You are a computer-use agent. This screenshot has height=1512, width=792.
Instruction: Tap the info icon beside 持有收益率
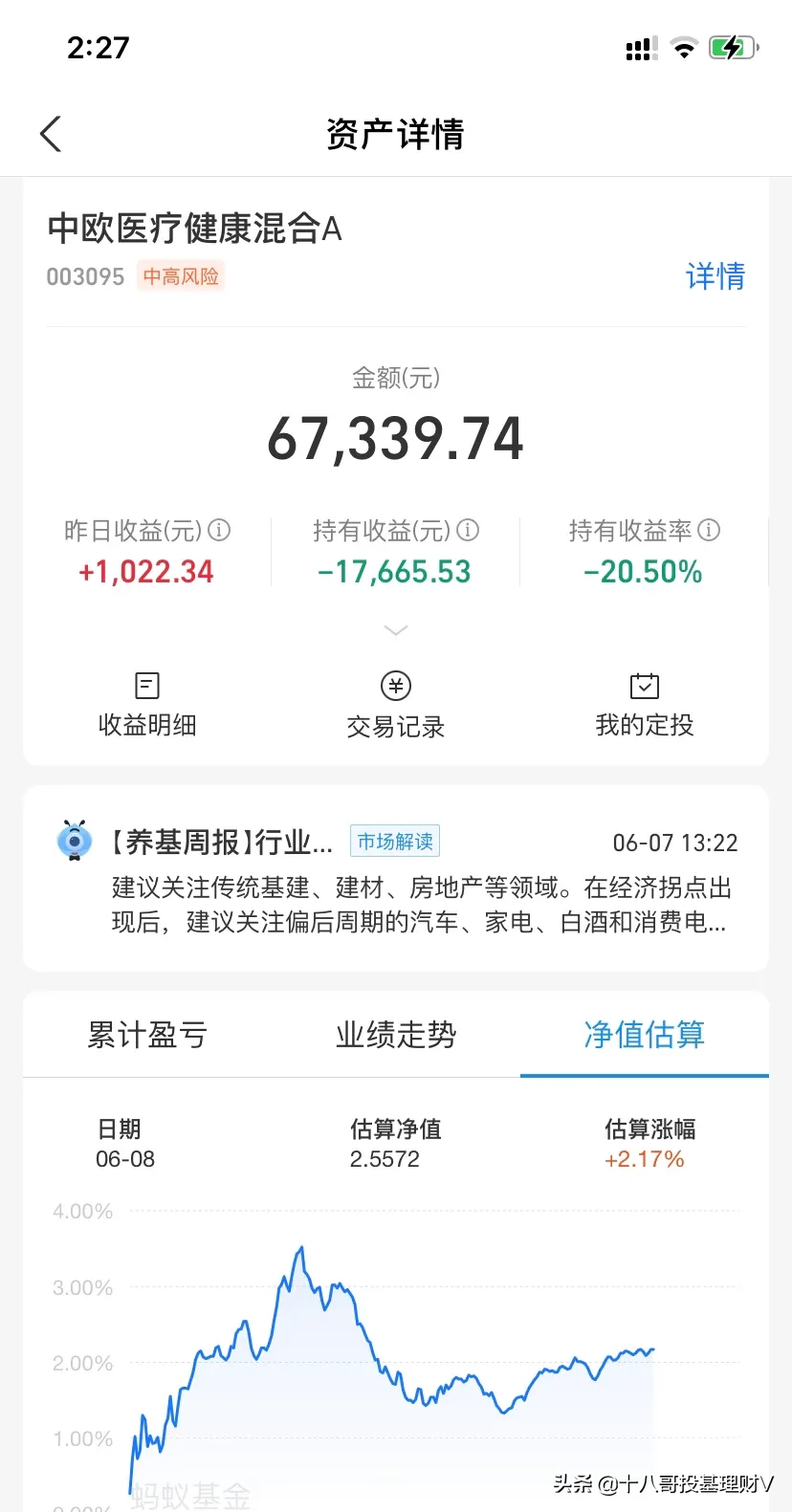709,530
